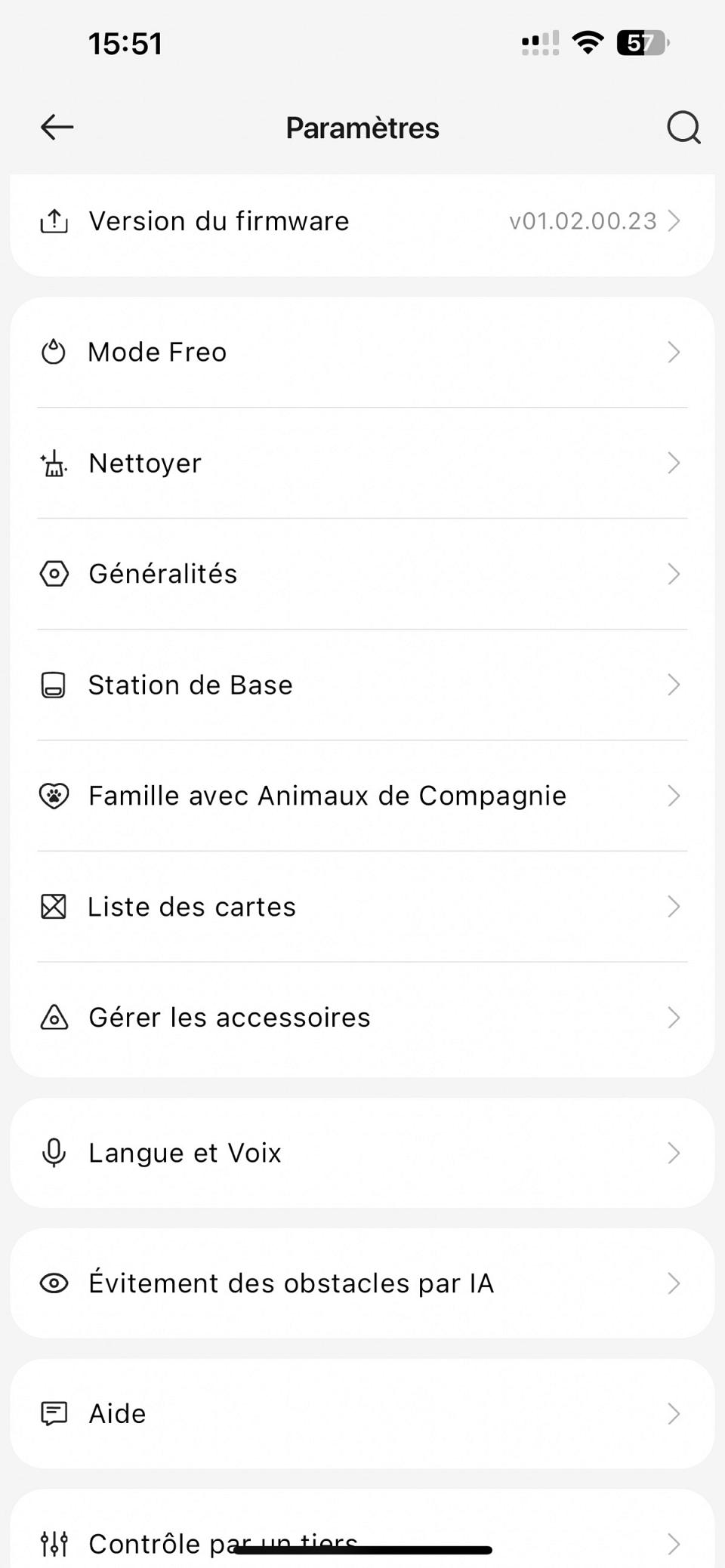Image resolution: width=725 pixels, height=1568 pixels.
Task: Select Famille avec Animaux de Compagnie
Action: pyautogui.click(x=362, y=796)
